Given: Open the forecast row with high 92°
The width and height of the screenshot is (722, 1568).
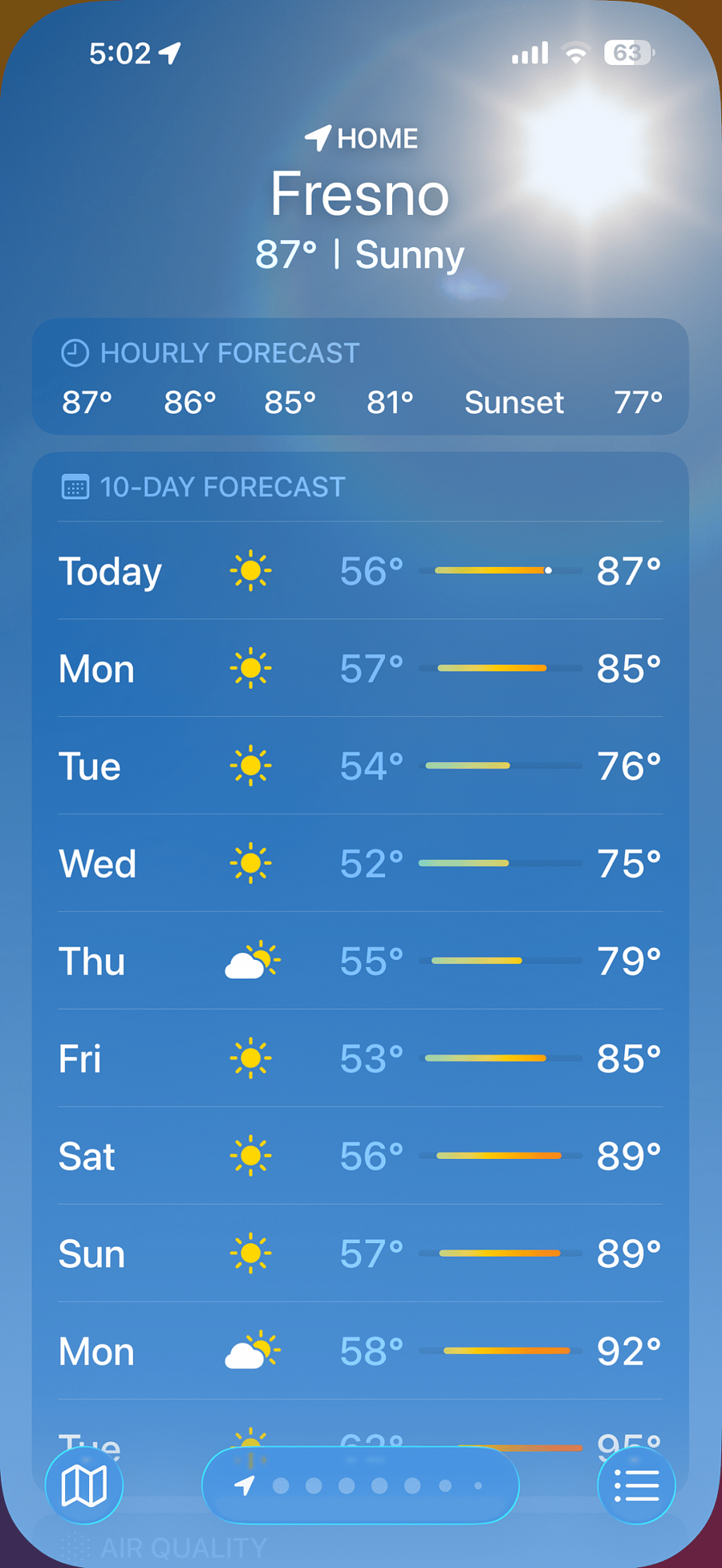Looking at the screenshot, I should coord(360,1351).
